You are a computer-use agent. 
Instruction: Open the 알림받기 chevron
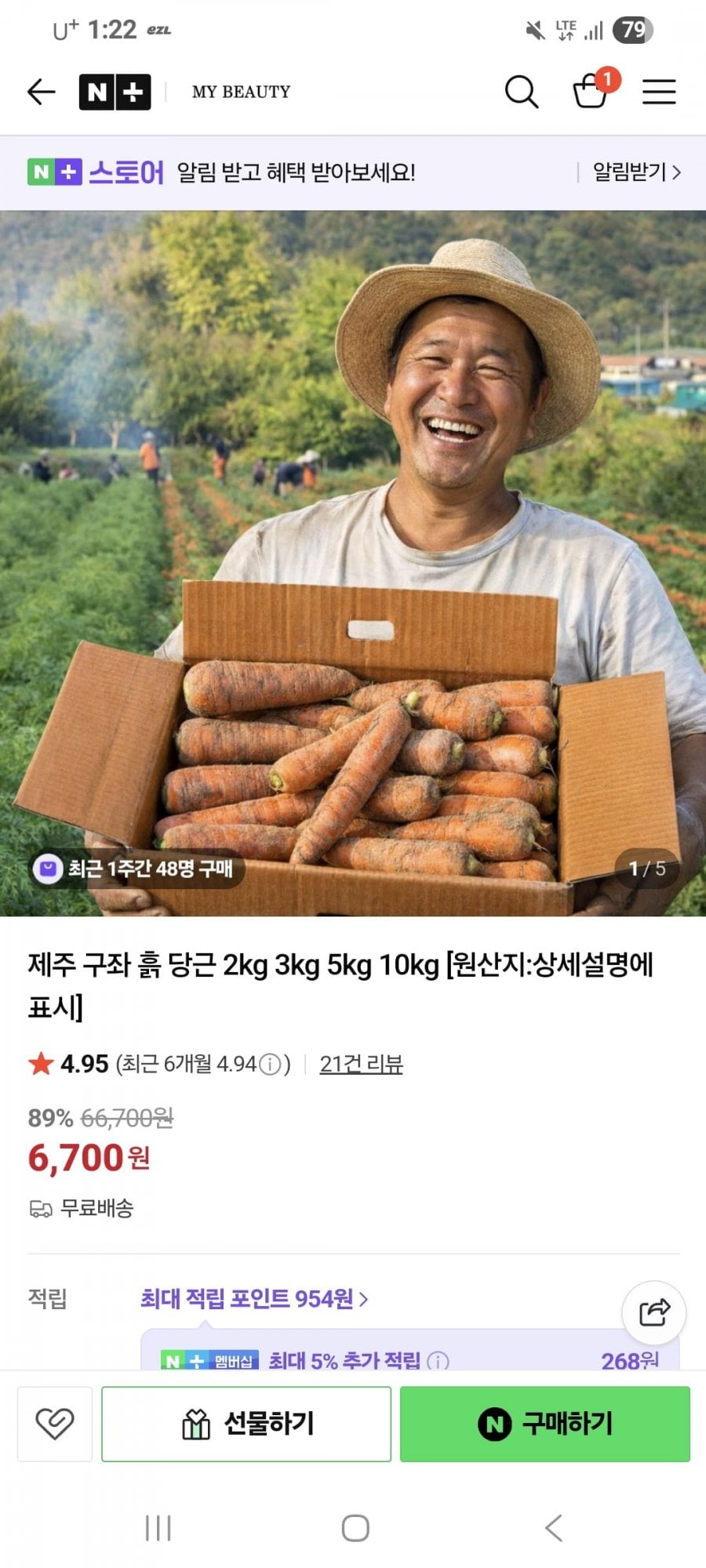pos(681,172)
